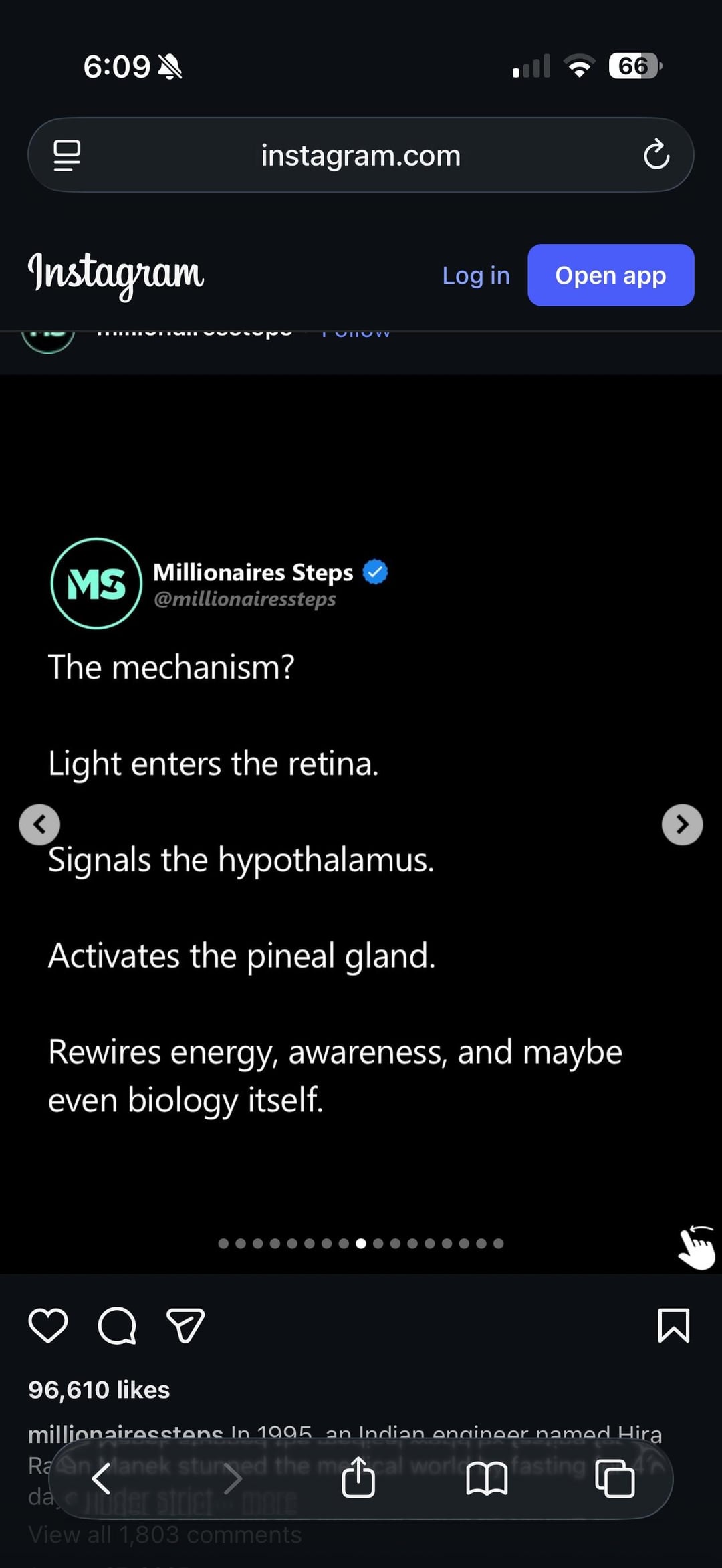Tap the instagram.com address field

[361, 155]
